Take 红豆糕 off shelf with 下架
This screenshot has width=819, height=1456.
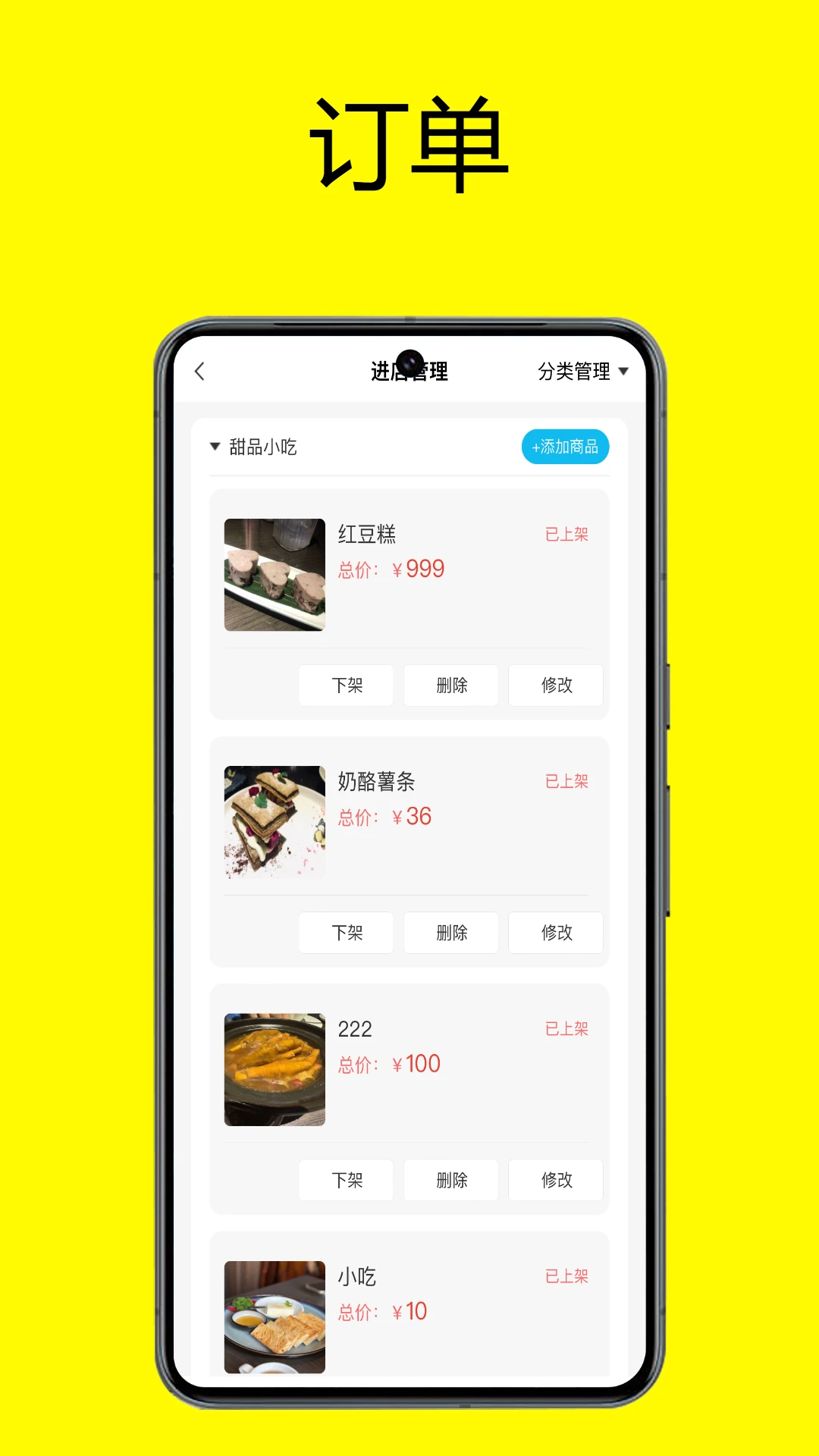pos(346,686)
